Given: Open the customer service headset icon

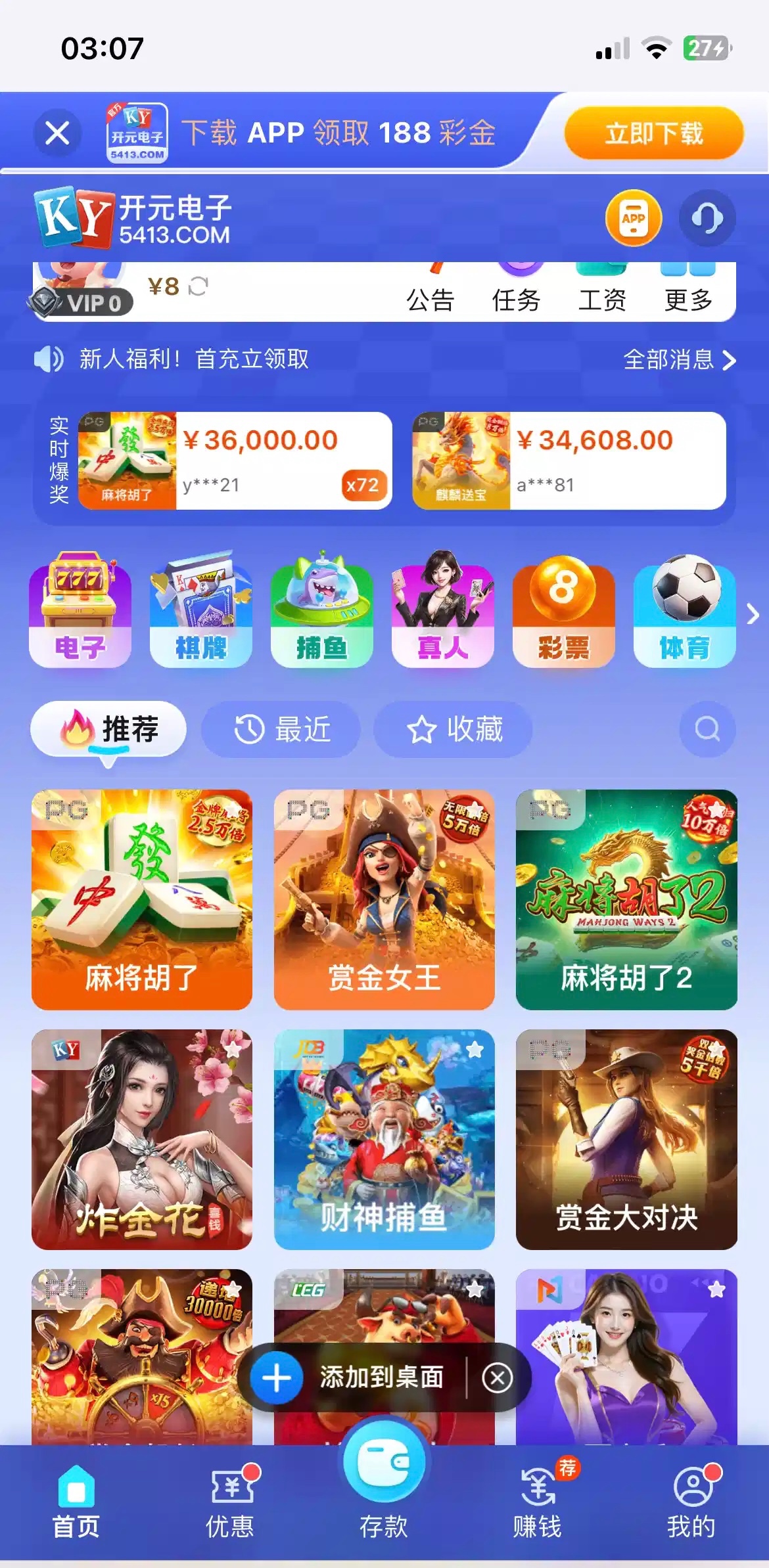Looking at the screenshot, I should 707,218.
